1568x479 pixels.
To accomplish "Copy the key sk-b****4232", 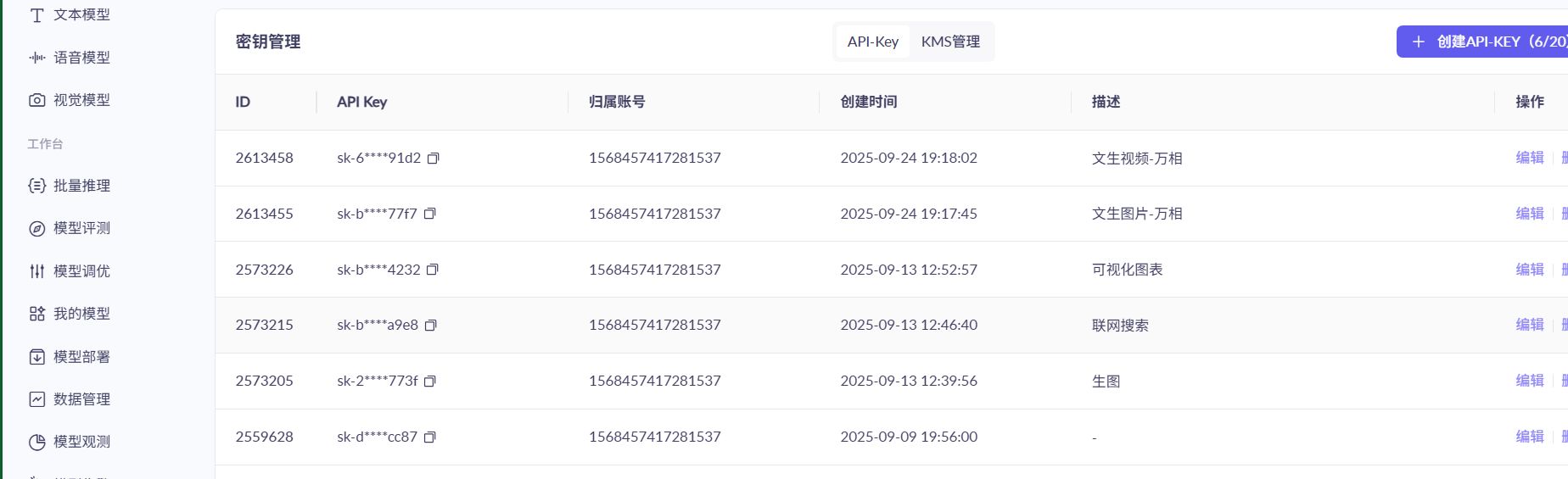I will coord(432,270).
